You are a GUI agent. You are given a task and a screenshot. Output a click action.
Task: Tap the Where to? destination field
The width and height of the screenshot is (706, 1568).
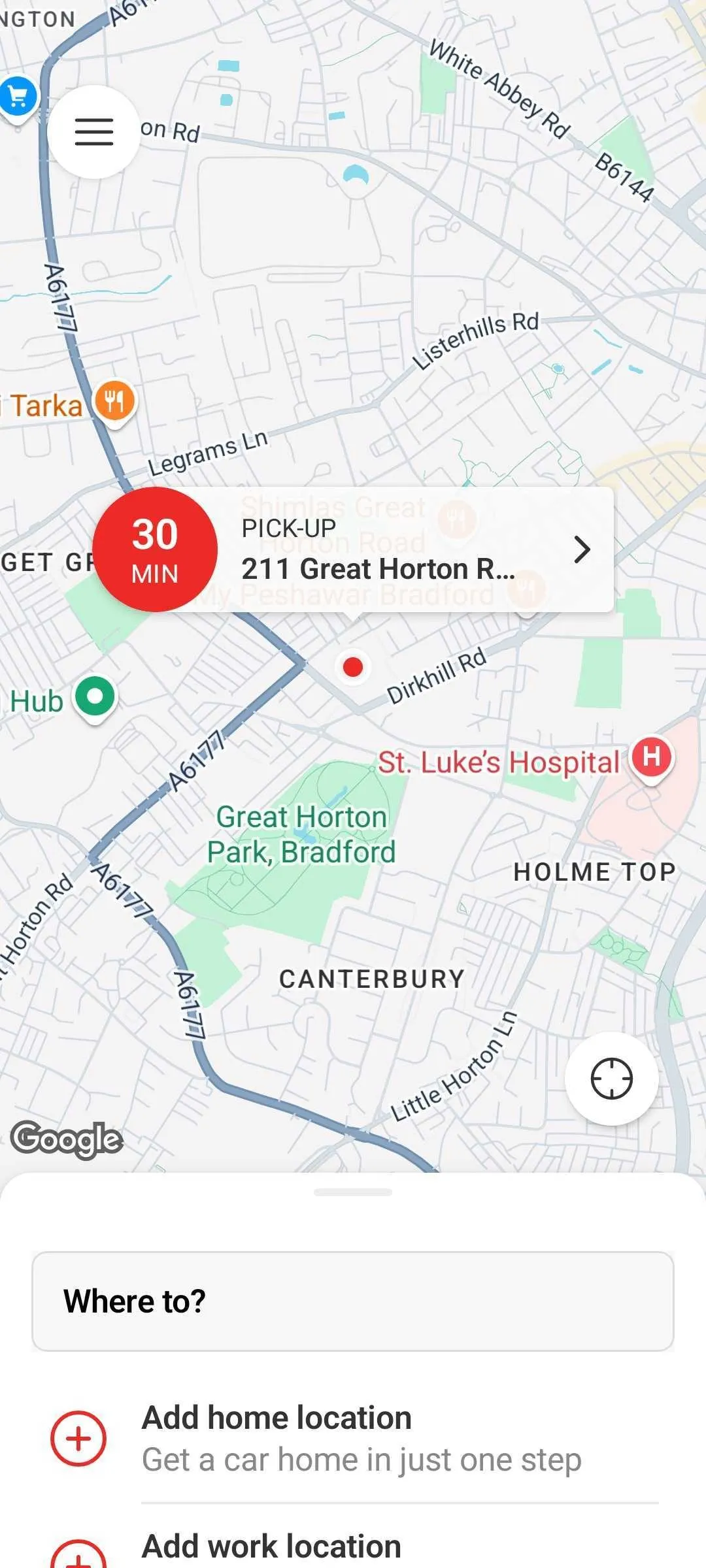coord(353,1301)
